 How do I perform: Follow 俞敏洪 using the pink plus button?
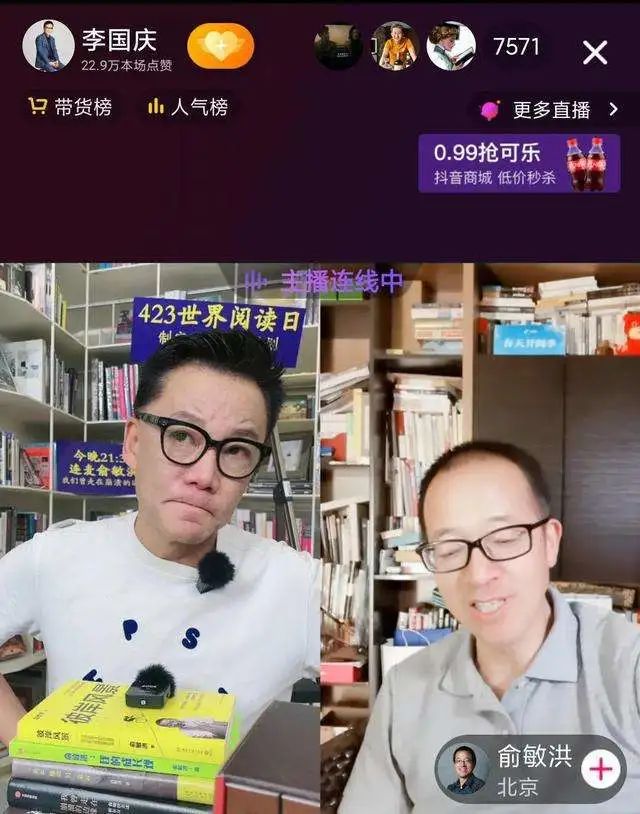point(600,769)
